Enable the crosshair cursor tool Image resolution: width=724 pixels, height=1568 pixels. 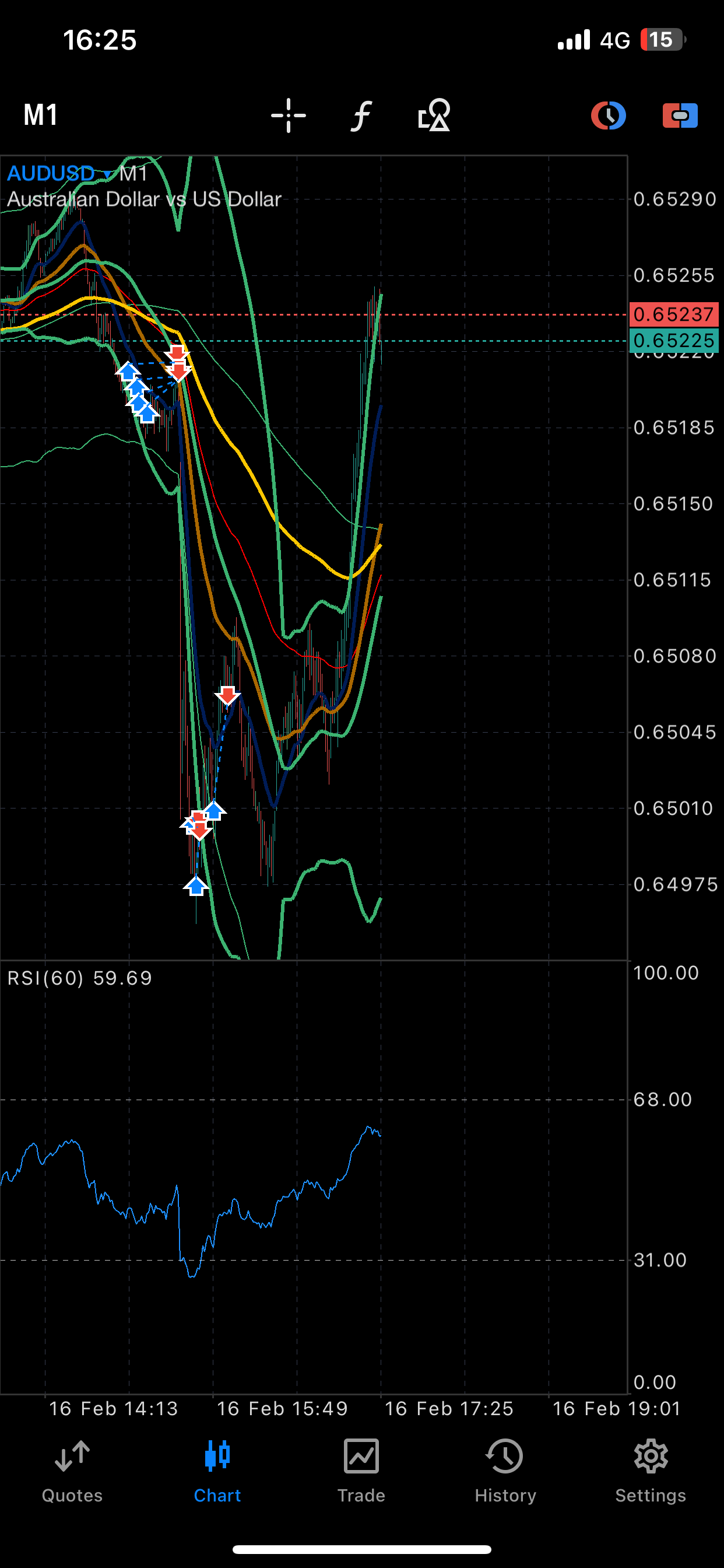[x=289, y=115]
